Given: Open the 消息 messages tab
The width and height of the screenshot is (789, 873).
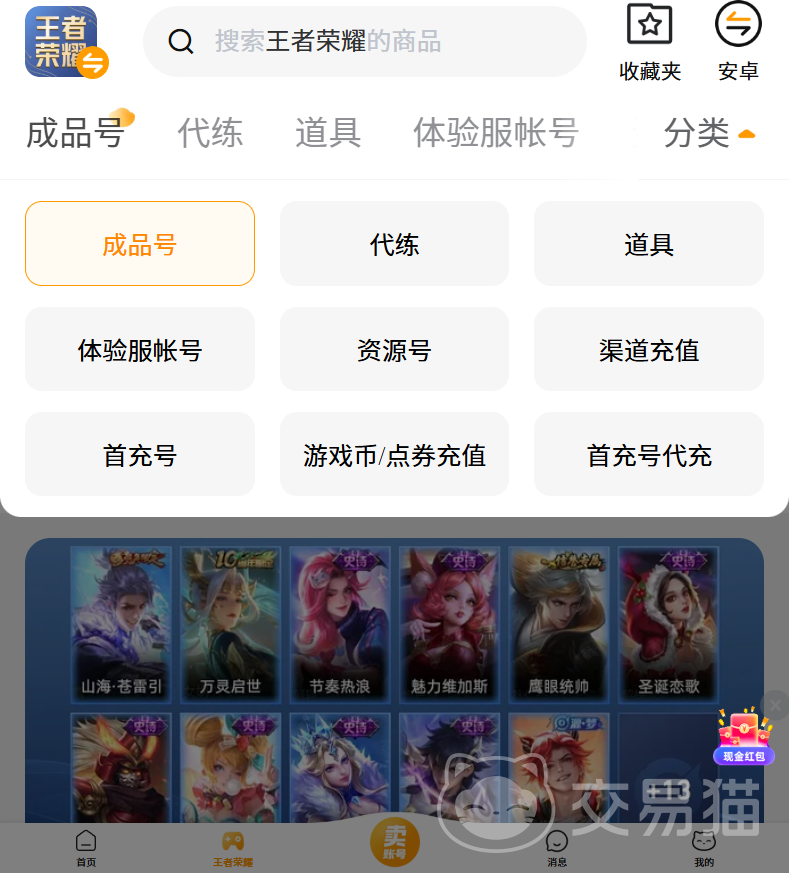Looking at the screenshot, I should pos(557,848).
